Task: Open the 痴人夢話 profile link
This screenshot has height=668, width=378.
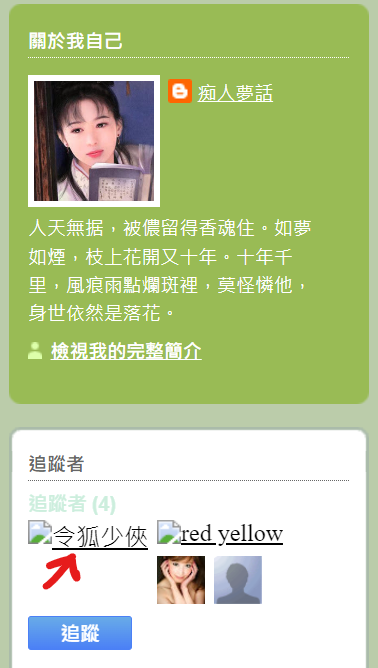Action: [x=235, y=93]
